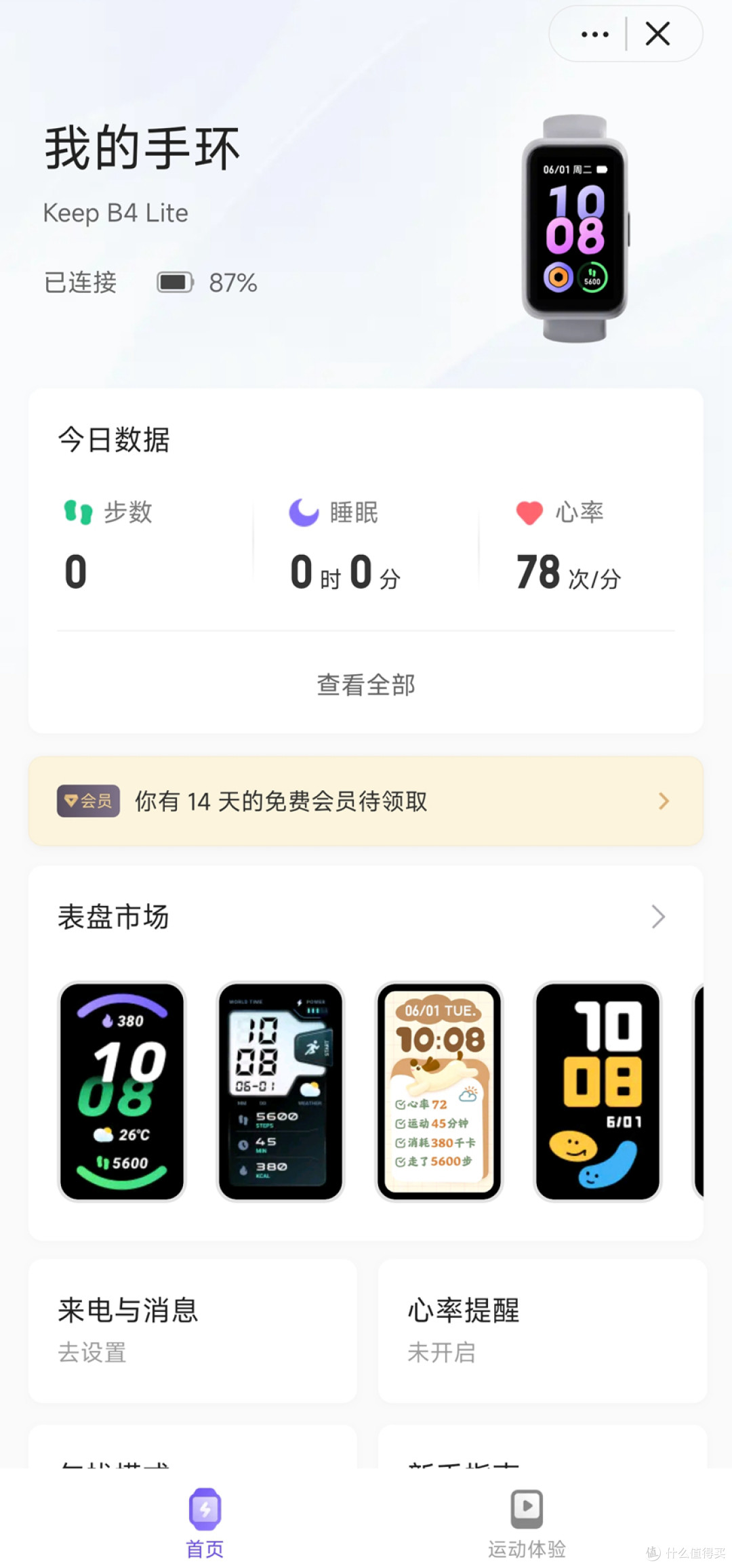Tap the purple sleep moon icon

click(304, 513)
